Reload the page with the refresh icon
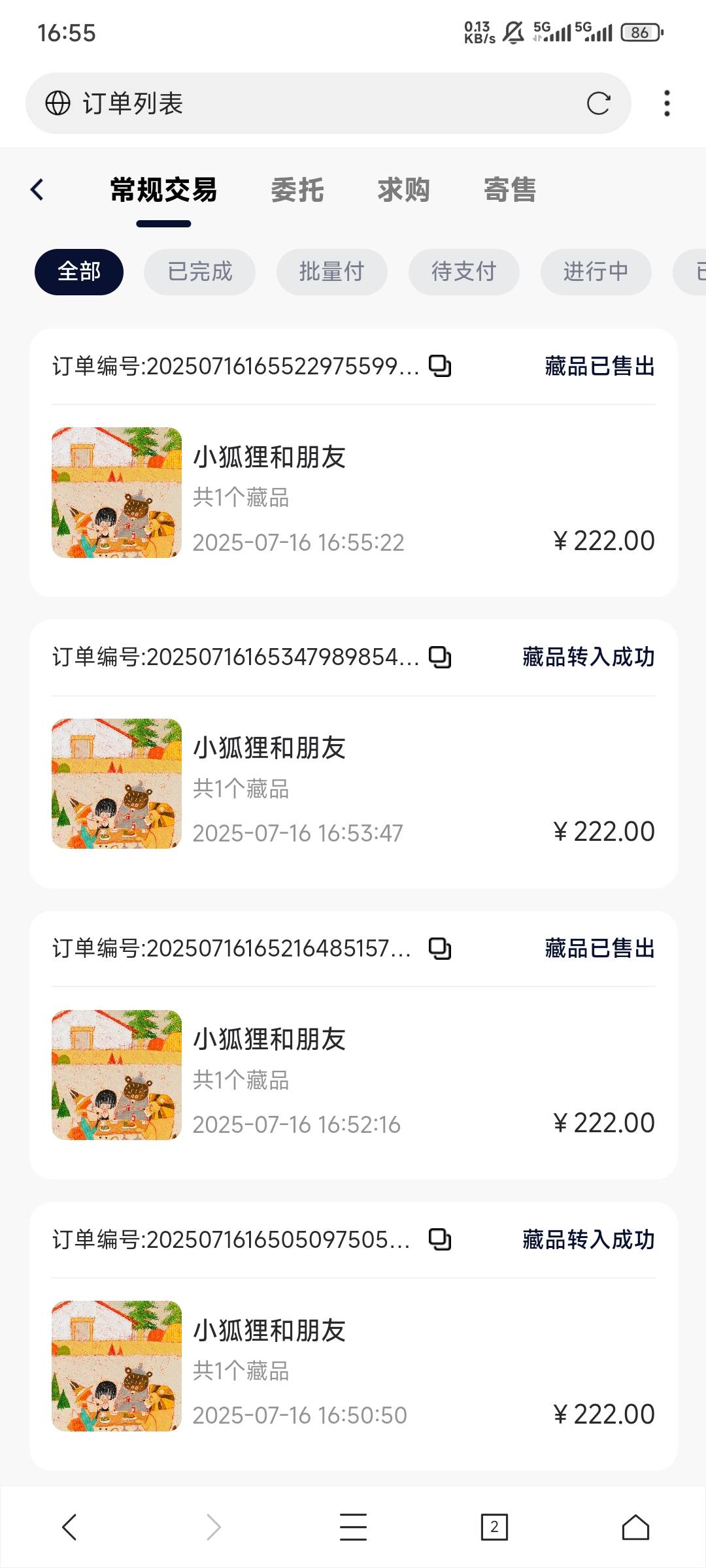This screenshot has width=706, height=1568. (598, 103)
